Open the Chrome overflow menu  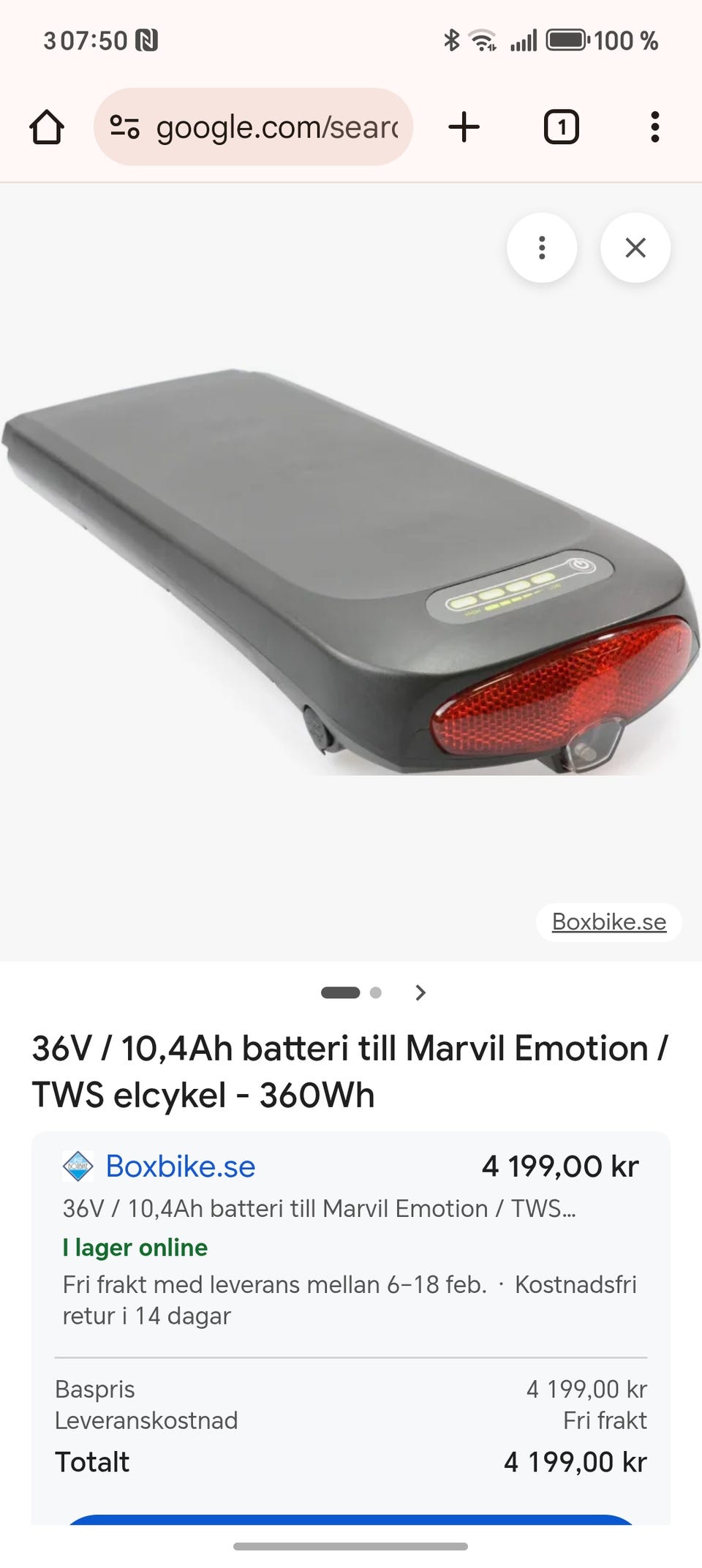click(654, 127)
